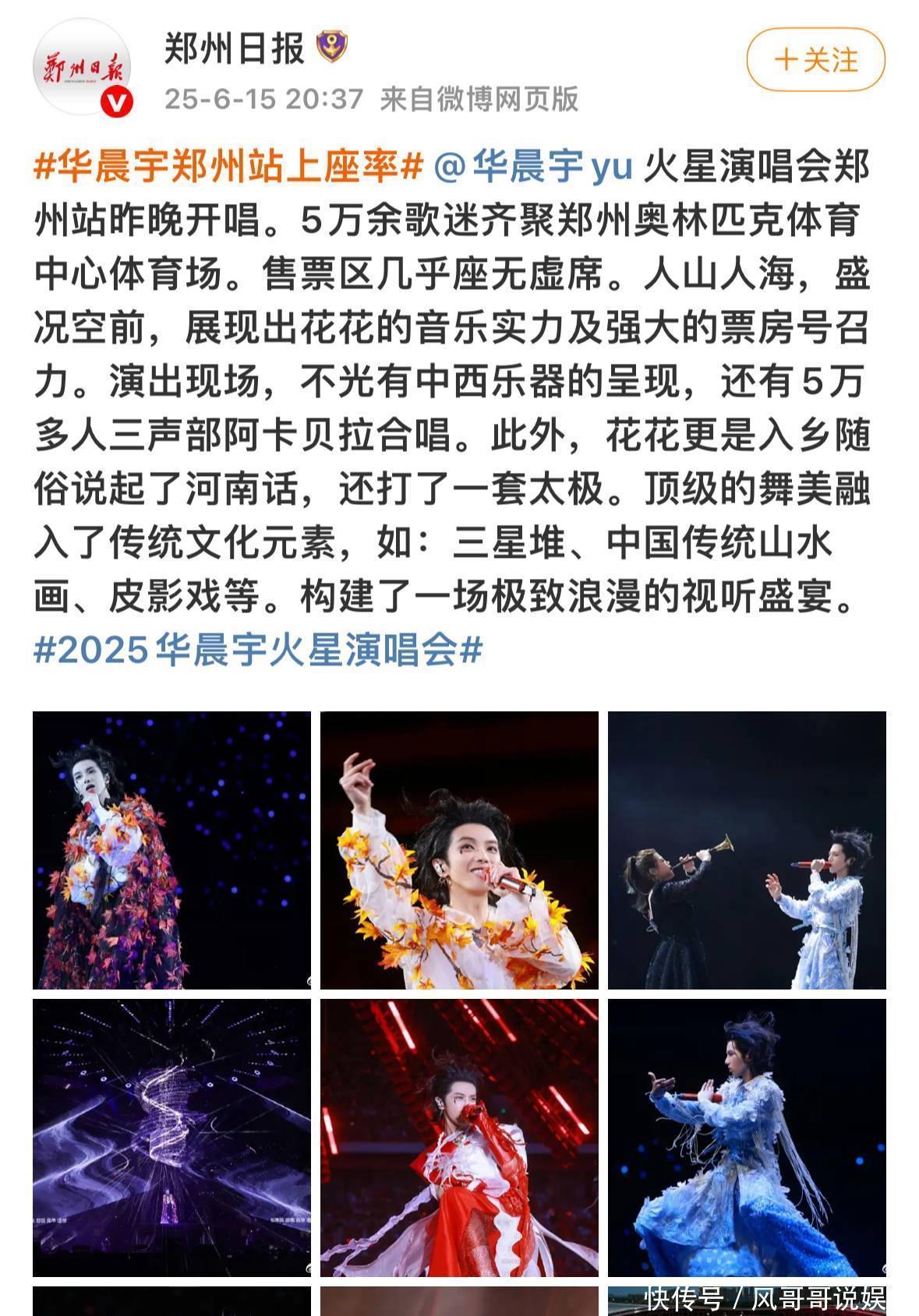Viewport: 919px width, 1316px height.
Task: View photo of singer raising hand with leaves
Action: [x=459, y=850]
